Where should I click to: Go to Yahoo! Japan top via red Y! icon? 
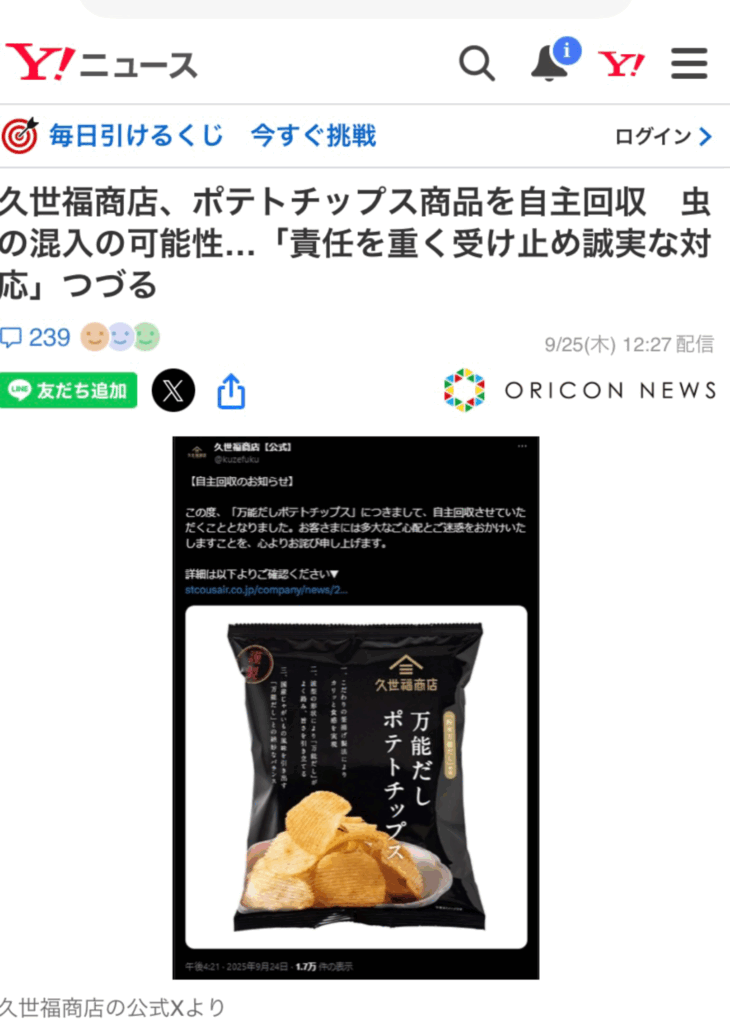point(621,64)
